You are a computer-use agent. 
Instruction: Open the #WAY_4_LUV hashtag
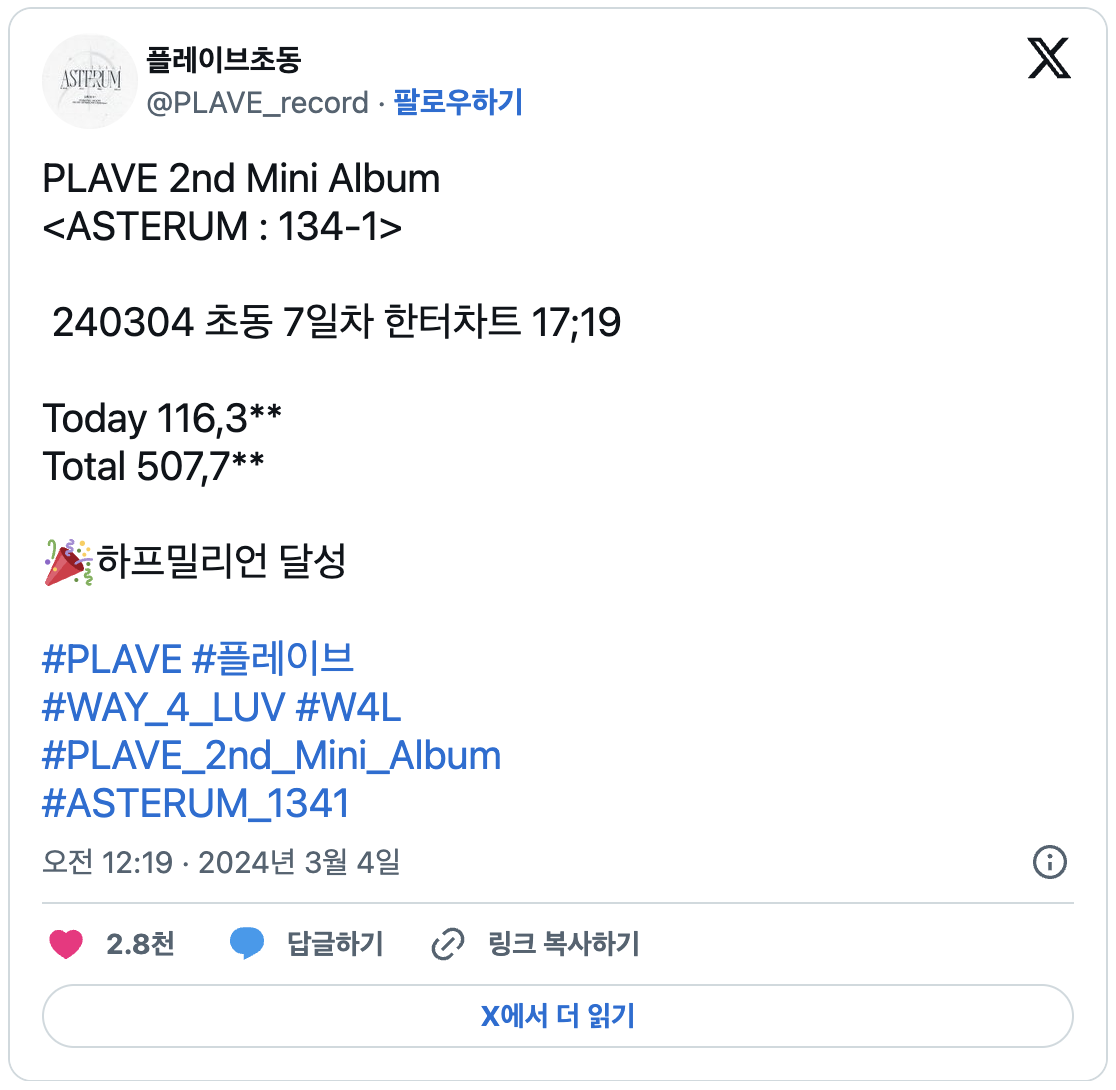(x=163, y=707)
